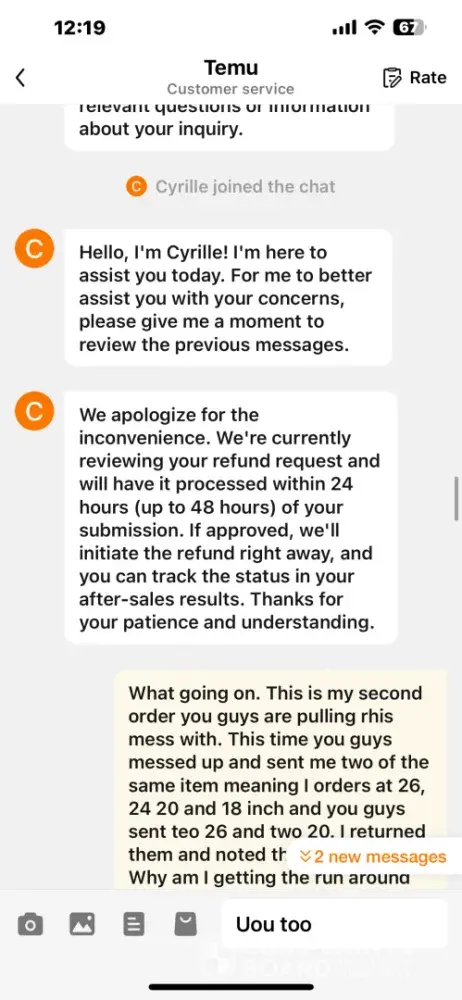Jump to the 2 new messages
This screenshot has height=1000, width=462.
click(x=373, y=856)
